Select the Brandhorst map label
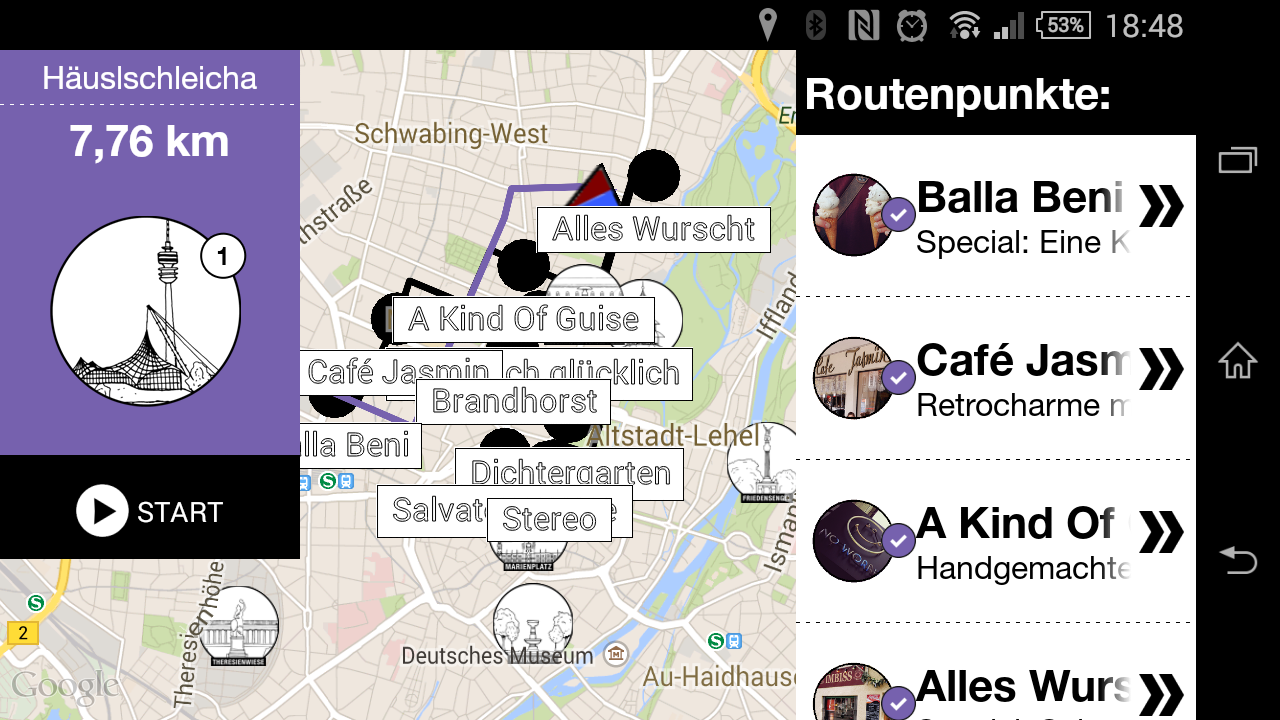Screen dimensions: 1280x720 (x=513, y=401)
